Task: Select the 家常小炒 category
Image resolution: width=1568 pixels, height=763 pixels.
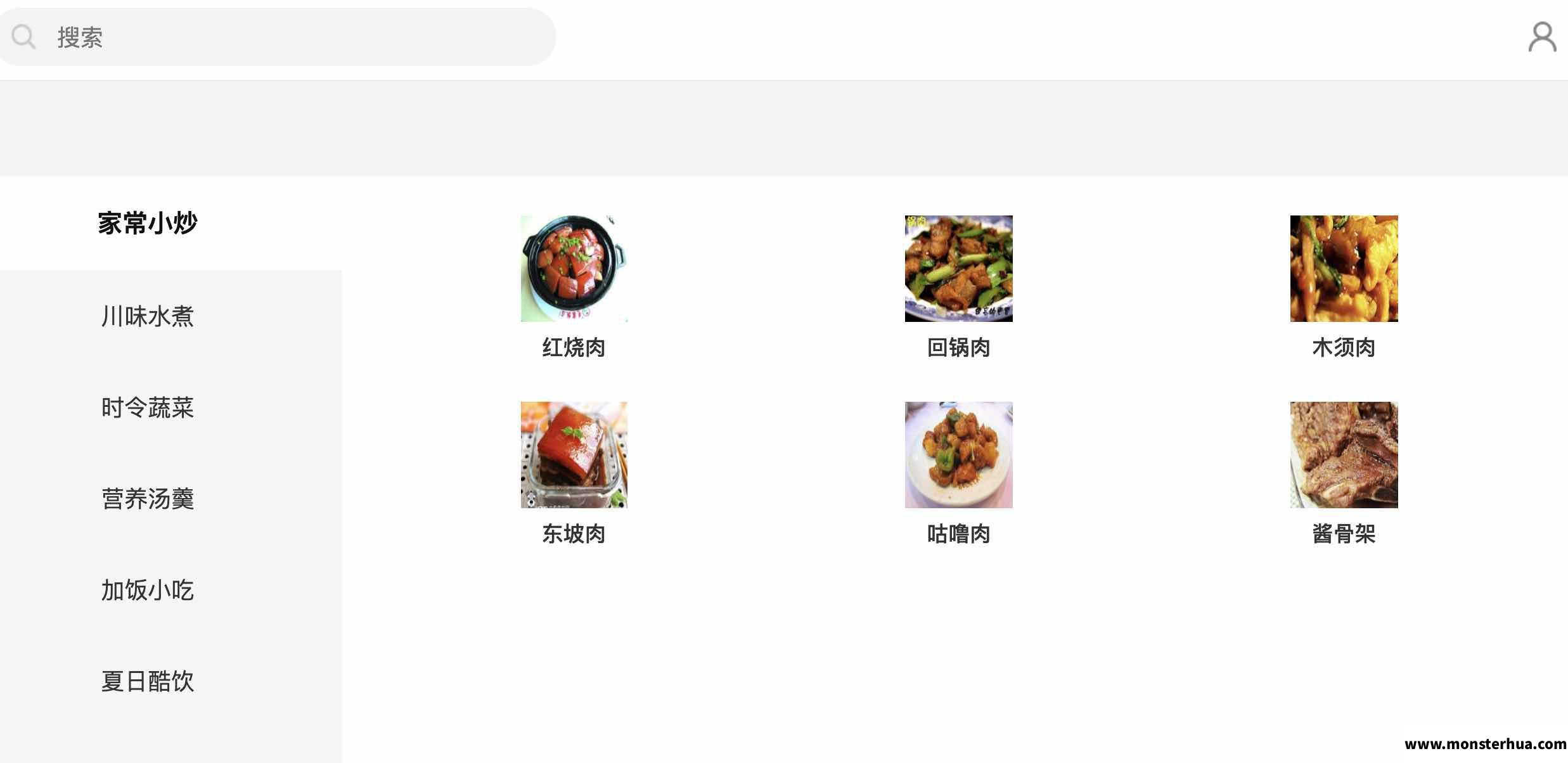Action: [148, 223]
